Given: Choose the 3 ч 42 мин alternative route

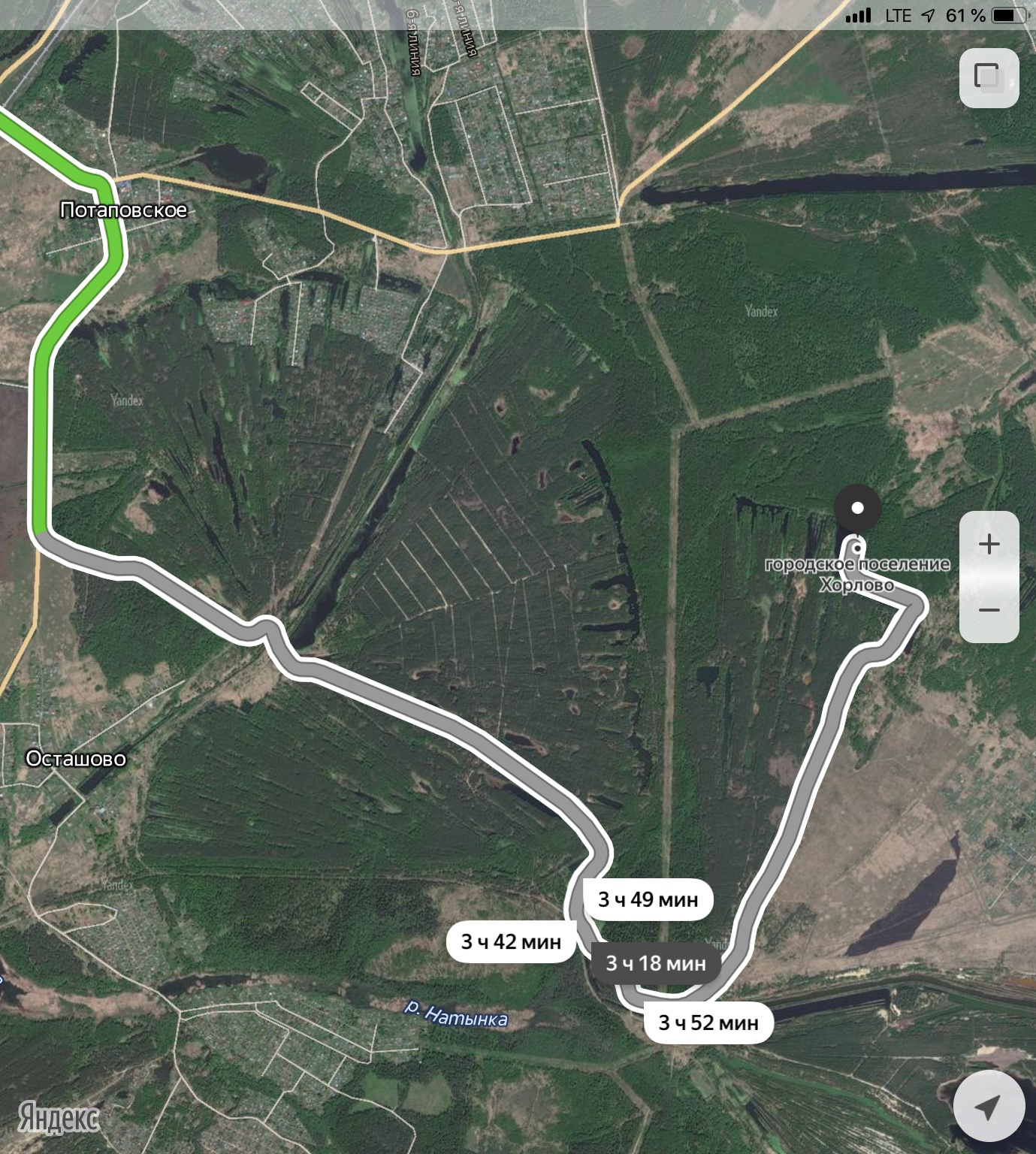Looking at the screenshot, I should click(x=511, y=941).
